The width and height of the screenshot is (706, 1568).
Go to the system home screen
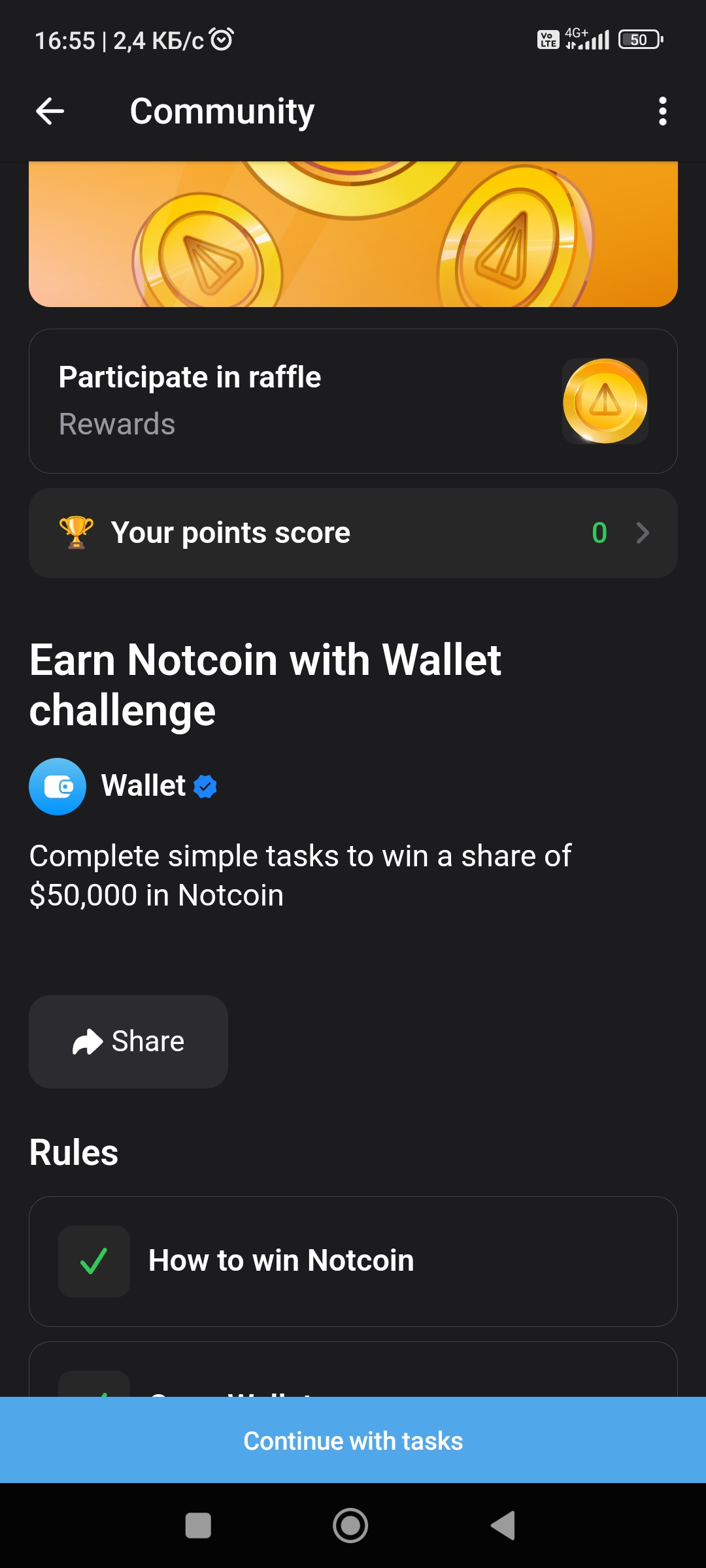coord(350,1526)
